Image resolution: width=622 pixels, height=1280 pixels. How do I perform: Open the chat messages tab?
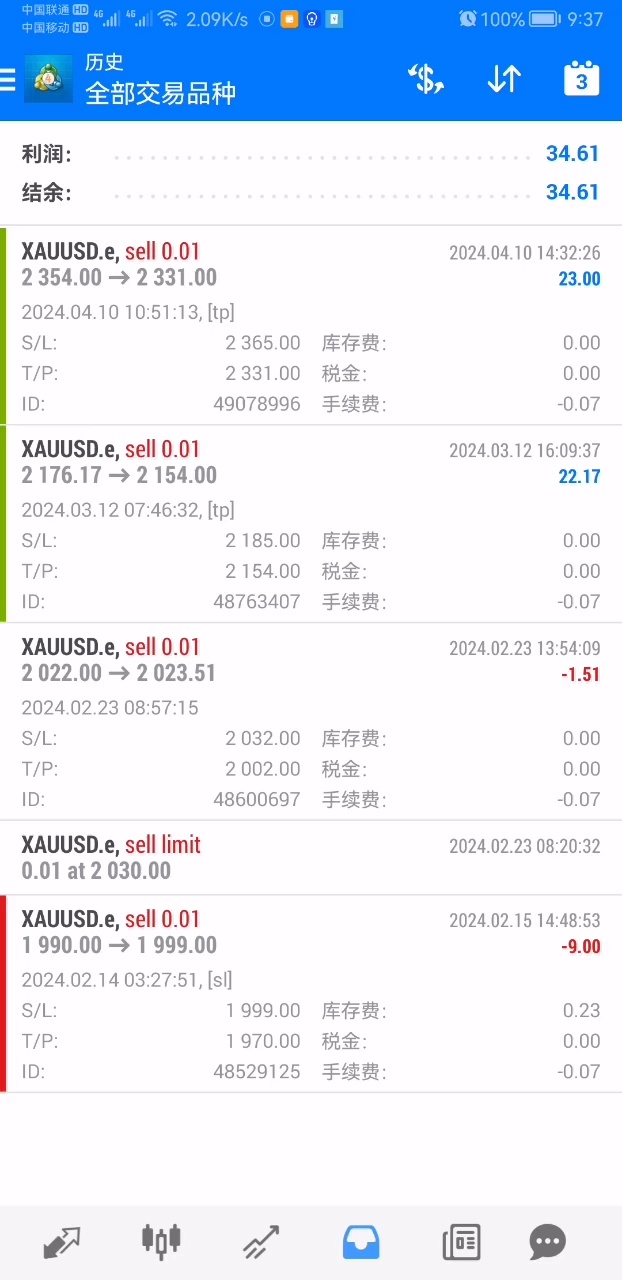point(548,1243)
